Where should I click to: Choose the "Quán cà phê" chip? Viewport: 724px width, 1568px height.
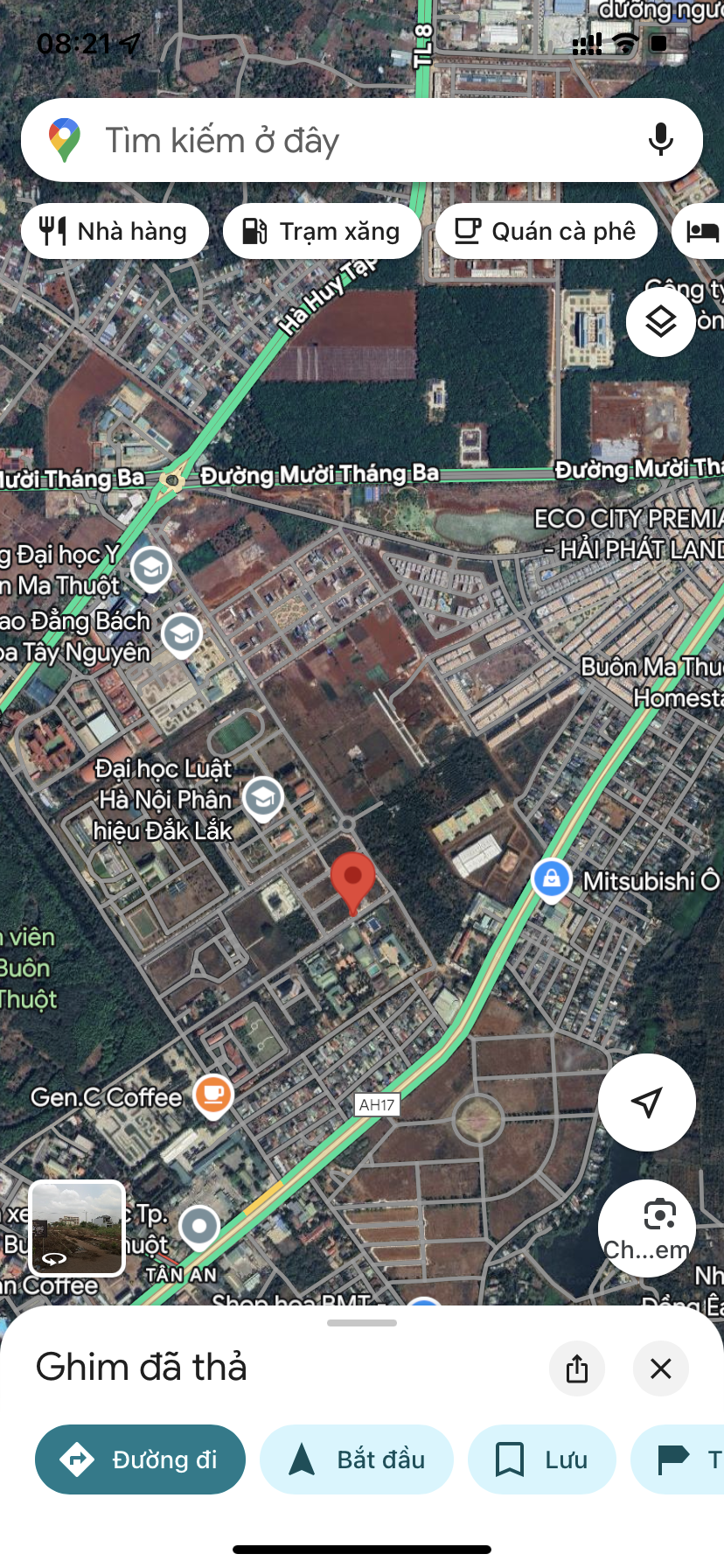point(546,231)
